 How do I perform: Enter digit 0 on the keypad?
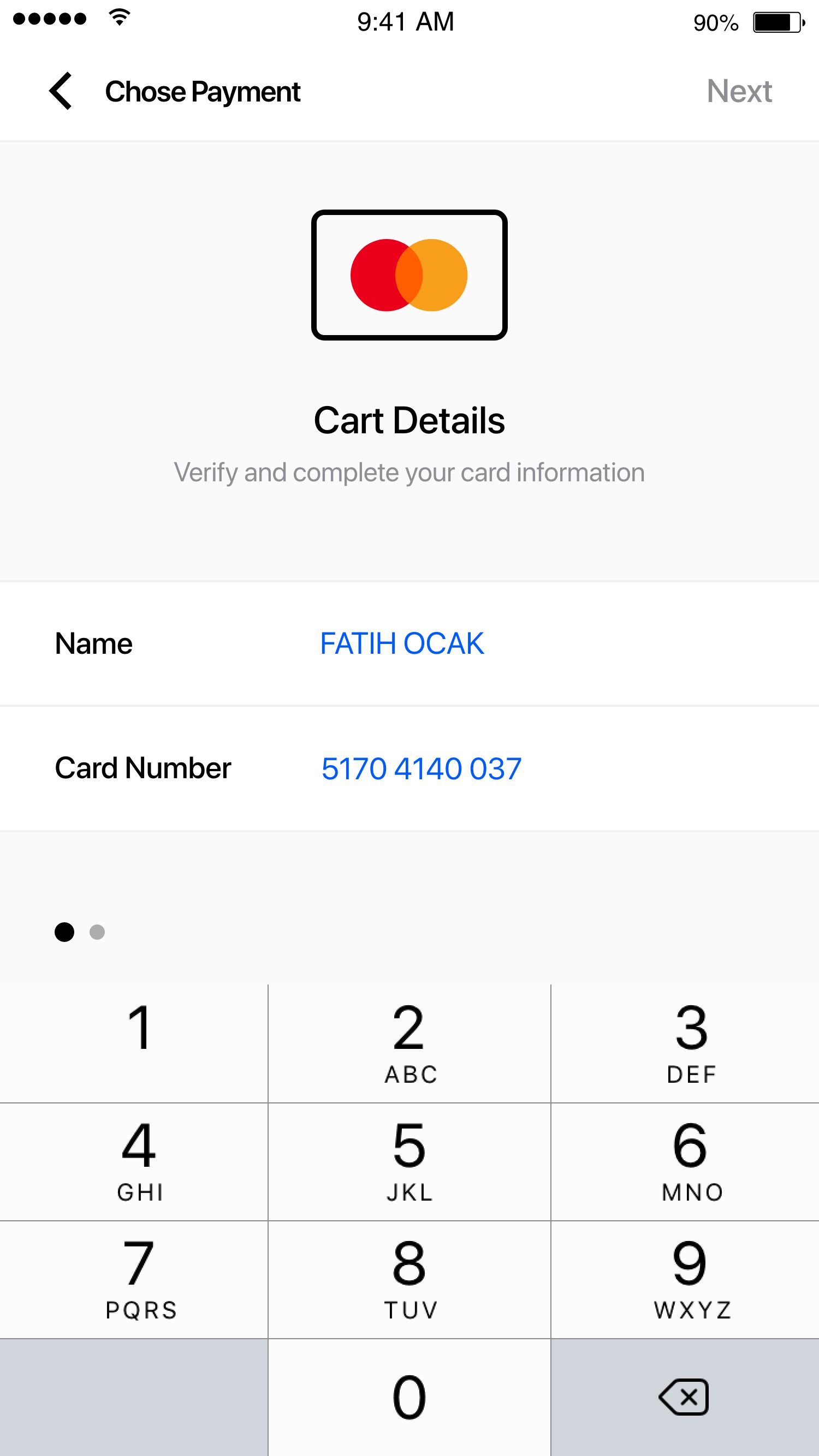tap(409, 1397)
